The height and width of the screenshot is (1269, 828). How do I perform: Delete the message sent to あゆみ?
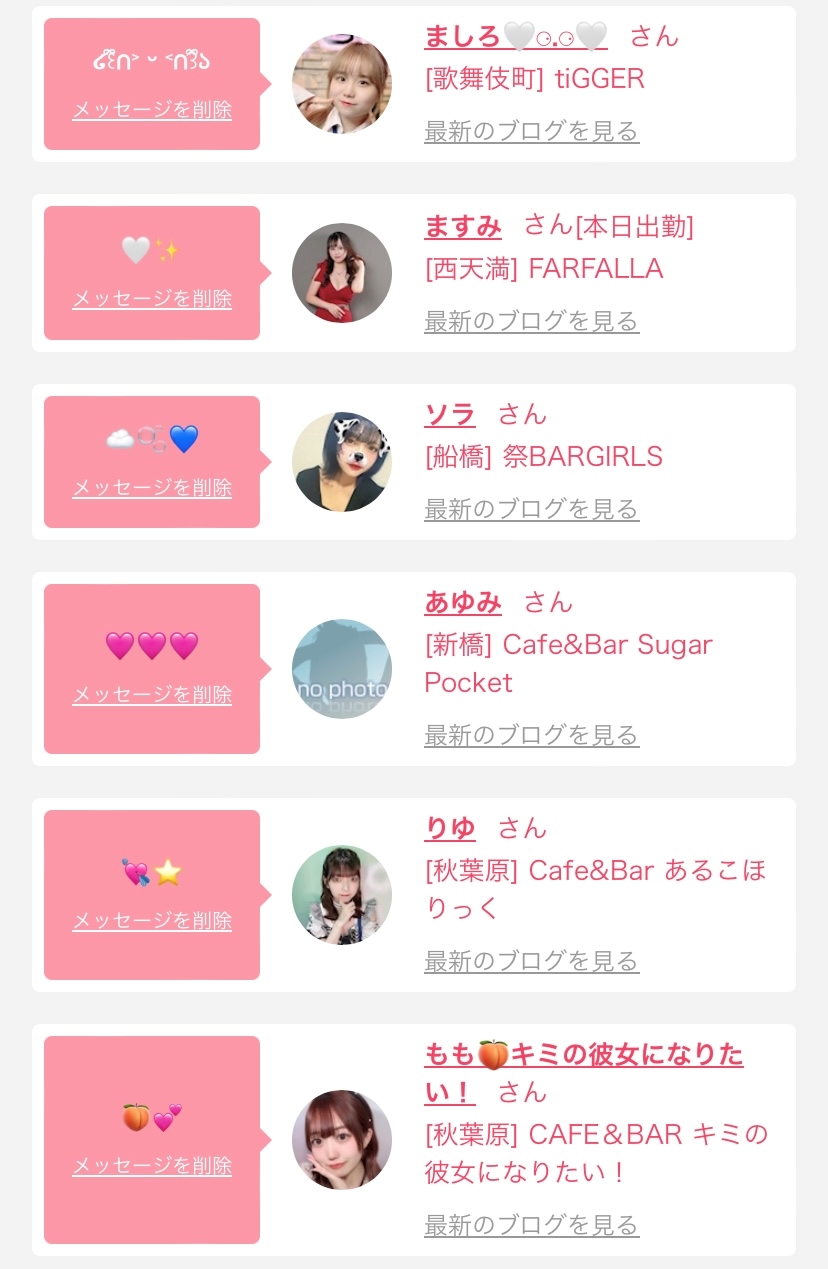[152, 695]
